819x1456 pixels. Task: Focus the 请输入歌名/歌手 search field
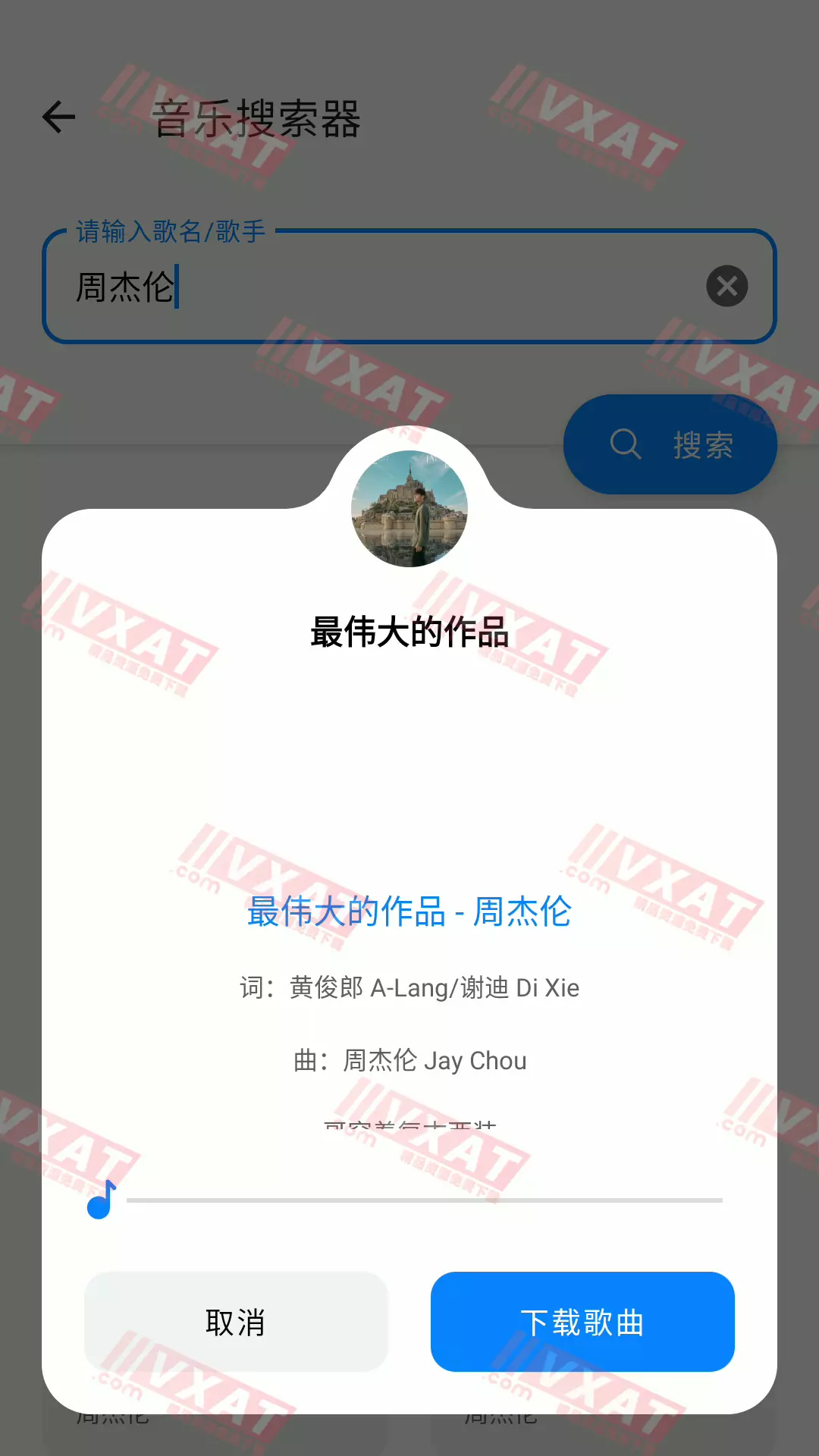379,287
